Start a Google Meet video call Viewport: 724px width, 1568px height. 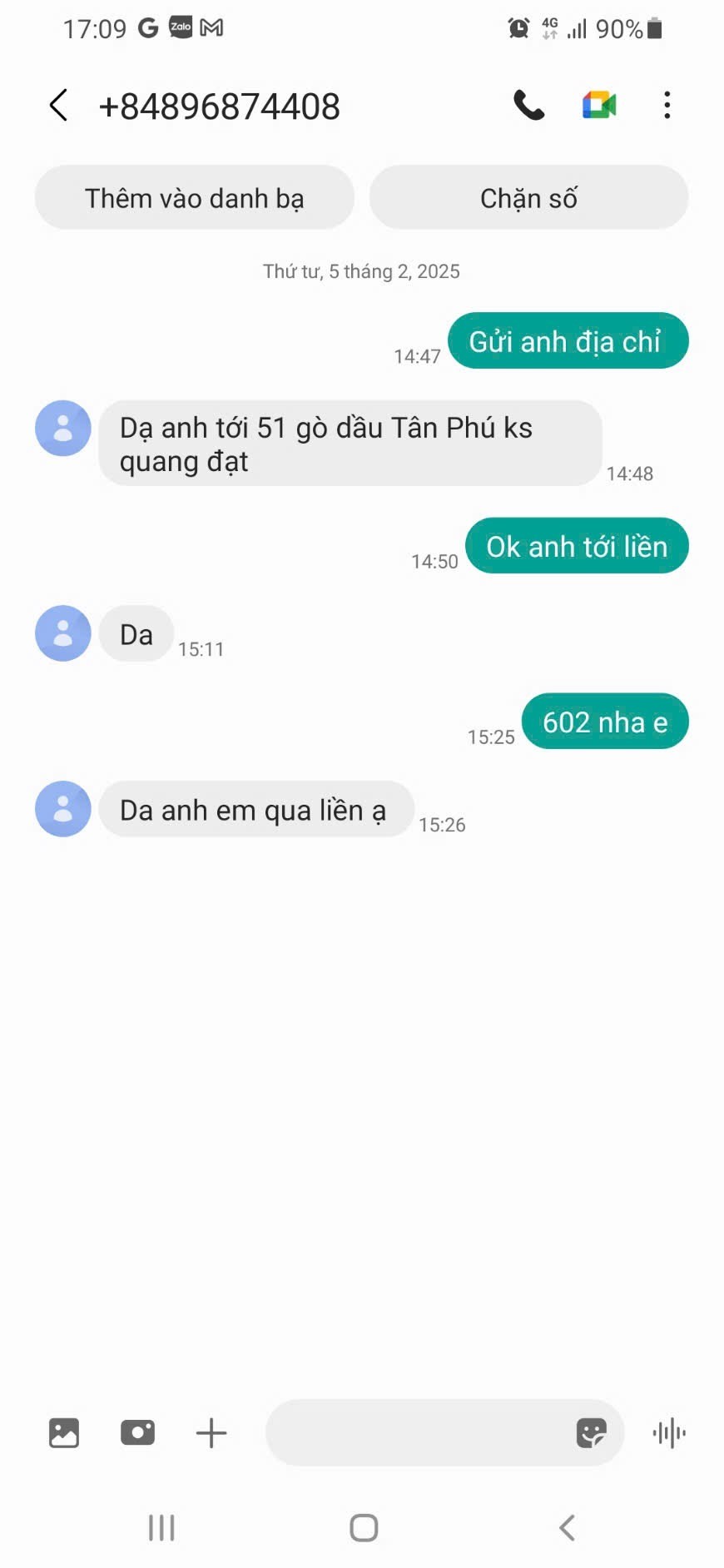[x=599, y=106]
